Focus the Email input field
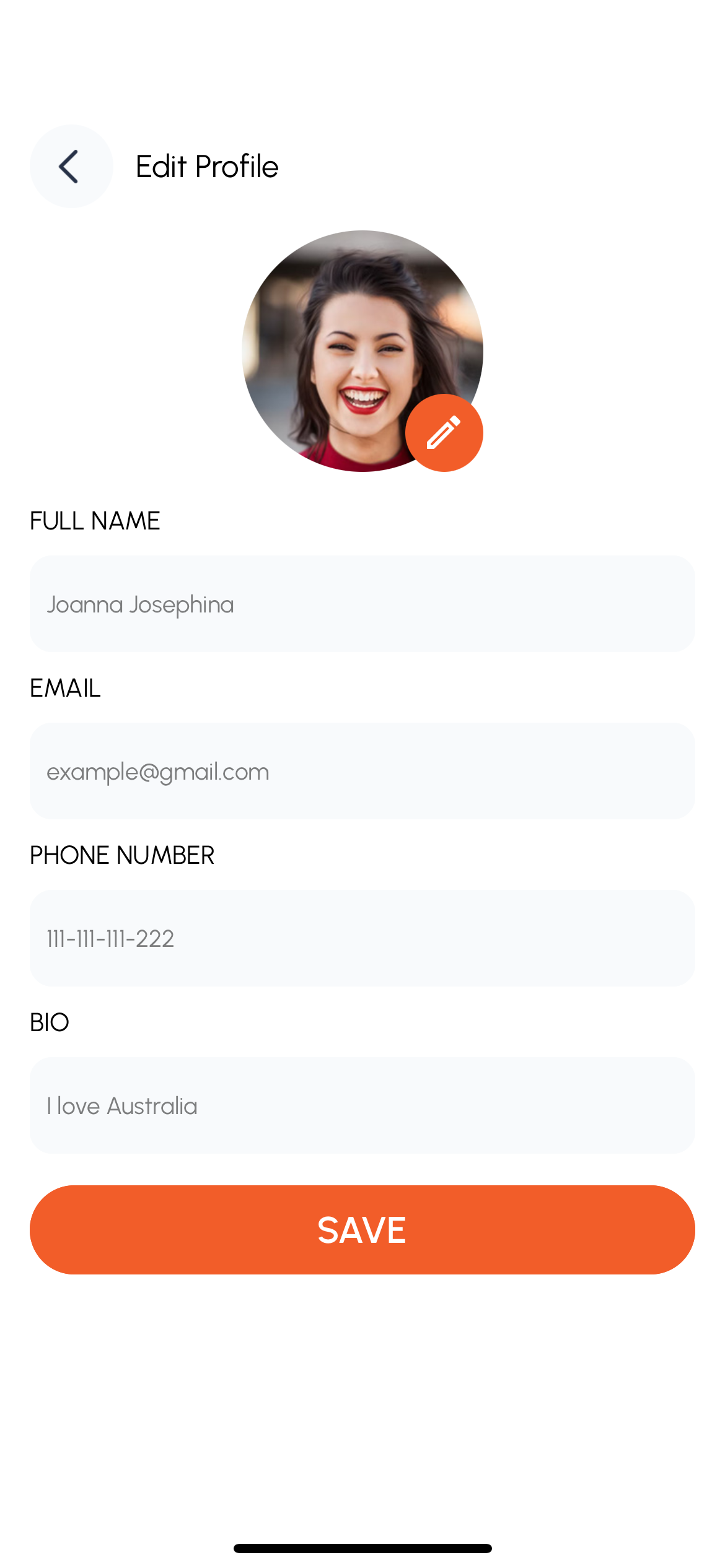 pyautogui.click(x=362, y=771)
